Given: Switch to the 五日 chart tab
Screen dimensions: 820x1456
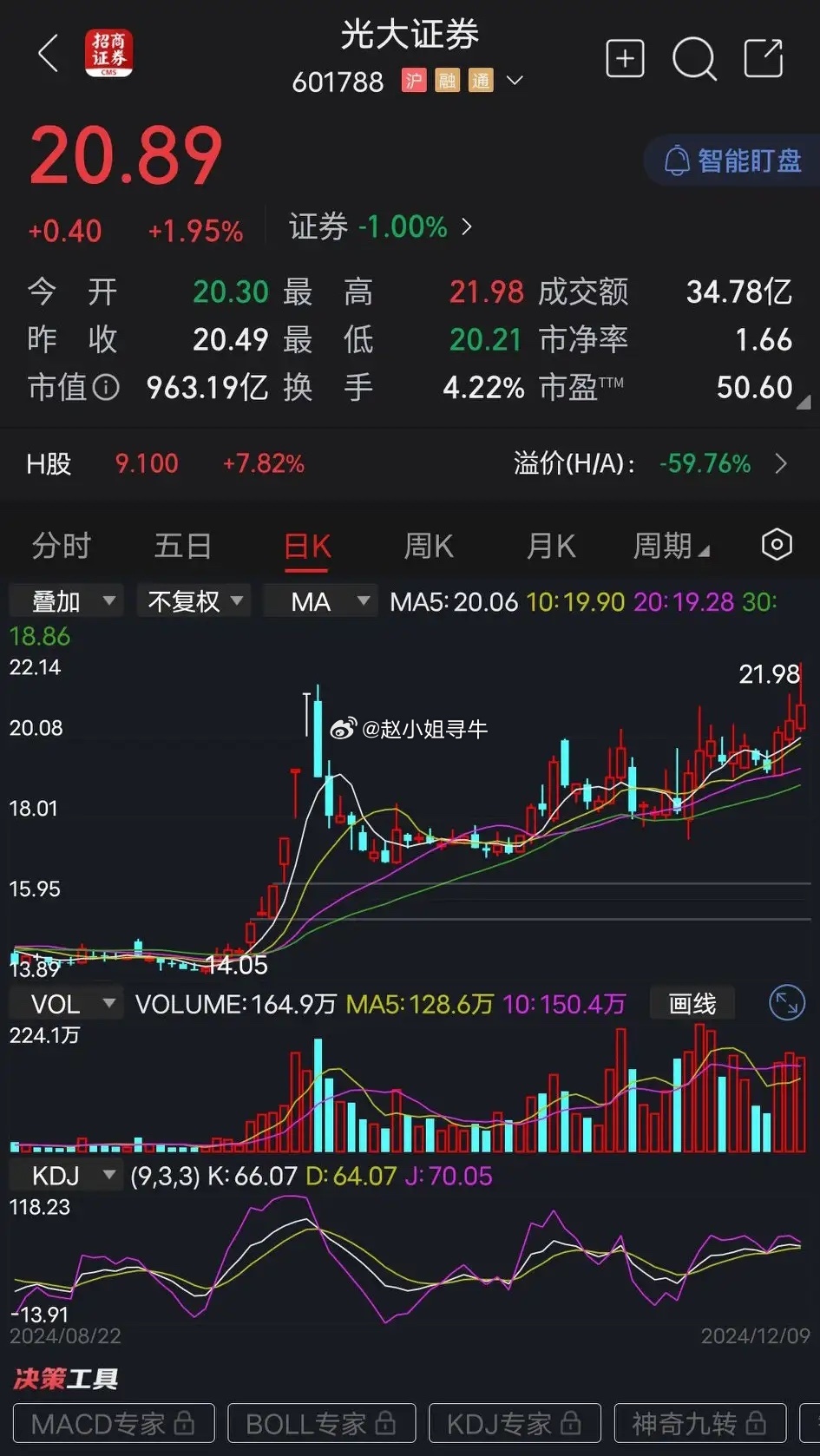Looking at the screenshot, I should point(182,546).
